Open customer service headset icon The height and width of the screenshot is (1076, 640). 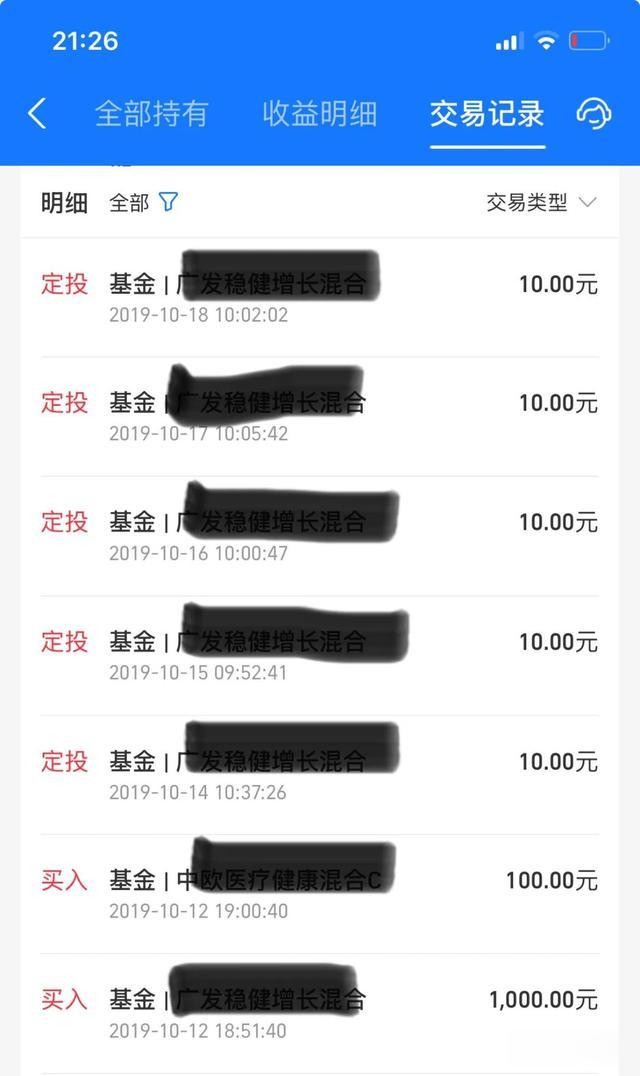593,113
